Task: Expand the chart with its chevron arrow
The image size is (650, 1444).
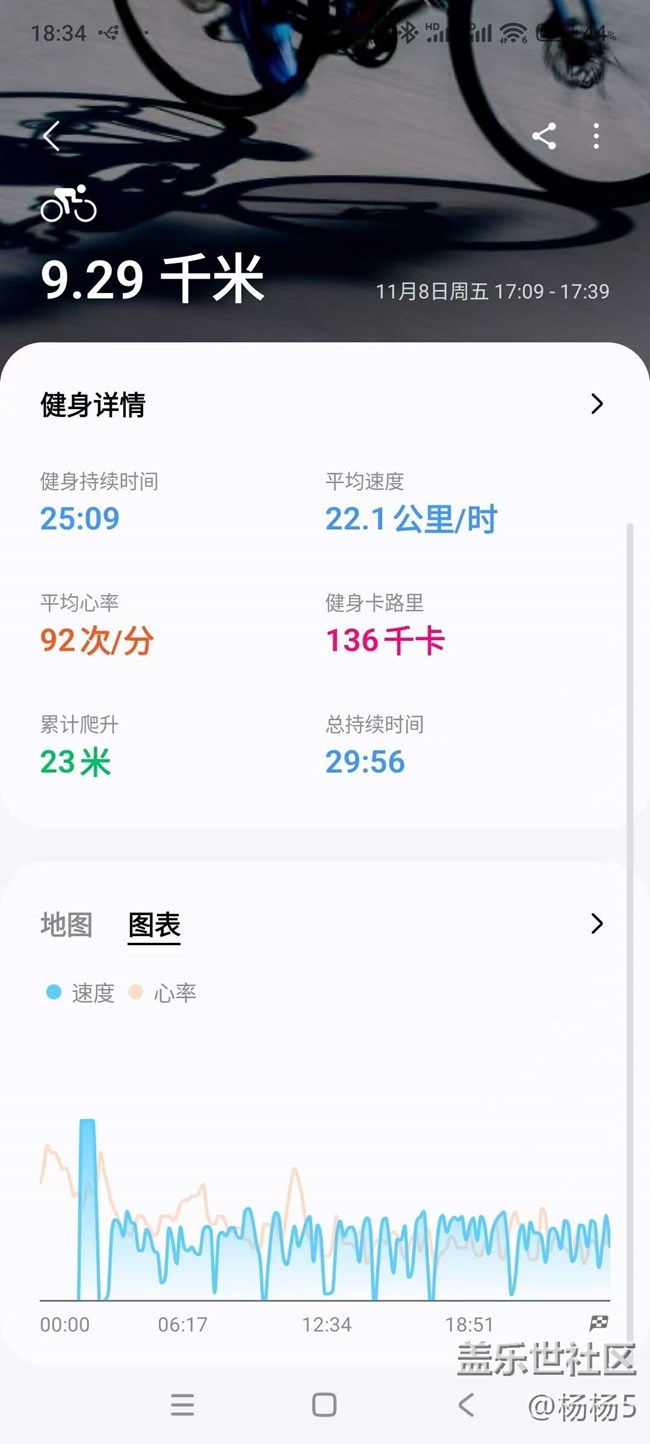Action: click(597, 923)
